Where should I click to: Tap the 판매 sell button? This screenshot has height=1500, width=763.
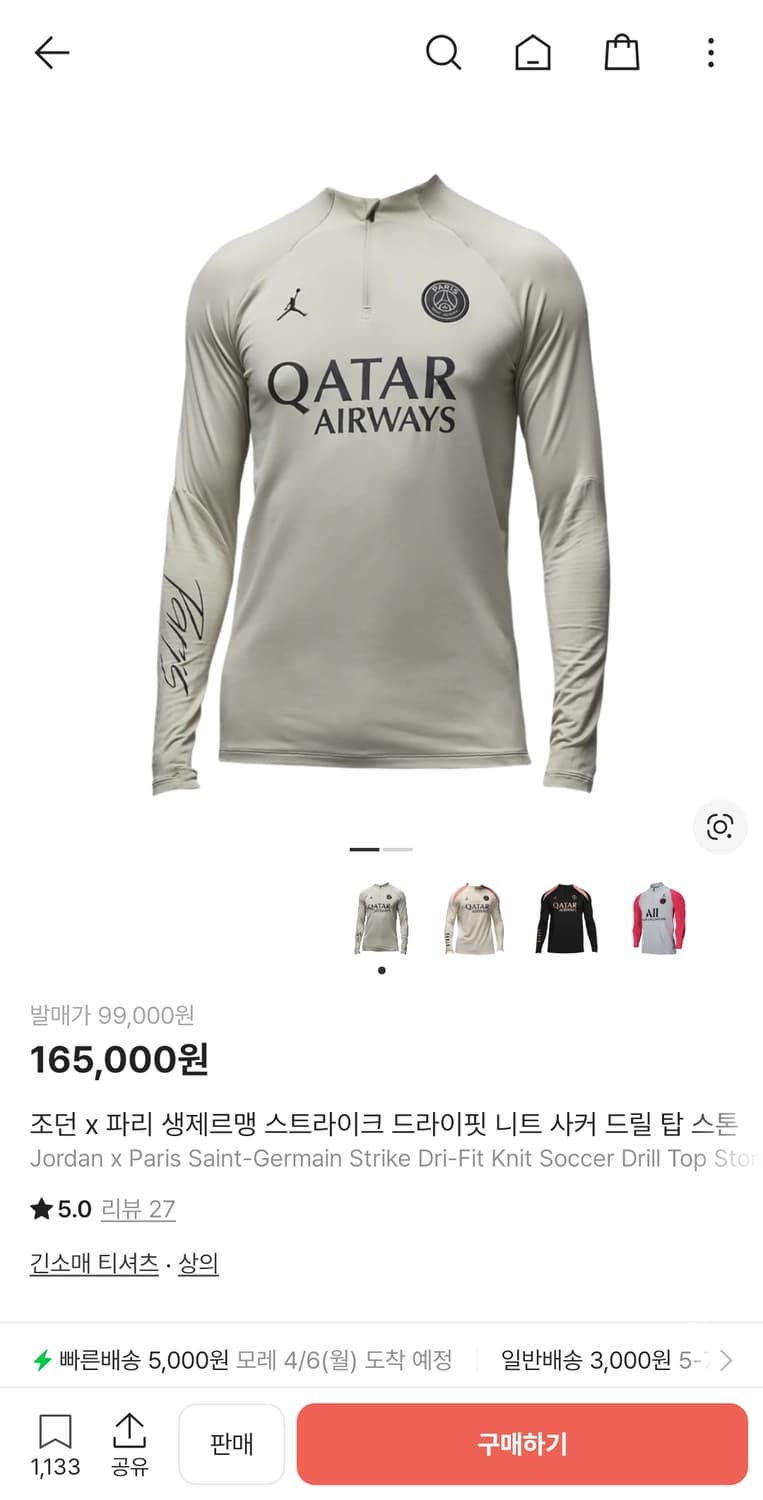231,1443
